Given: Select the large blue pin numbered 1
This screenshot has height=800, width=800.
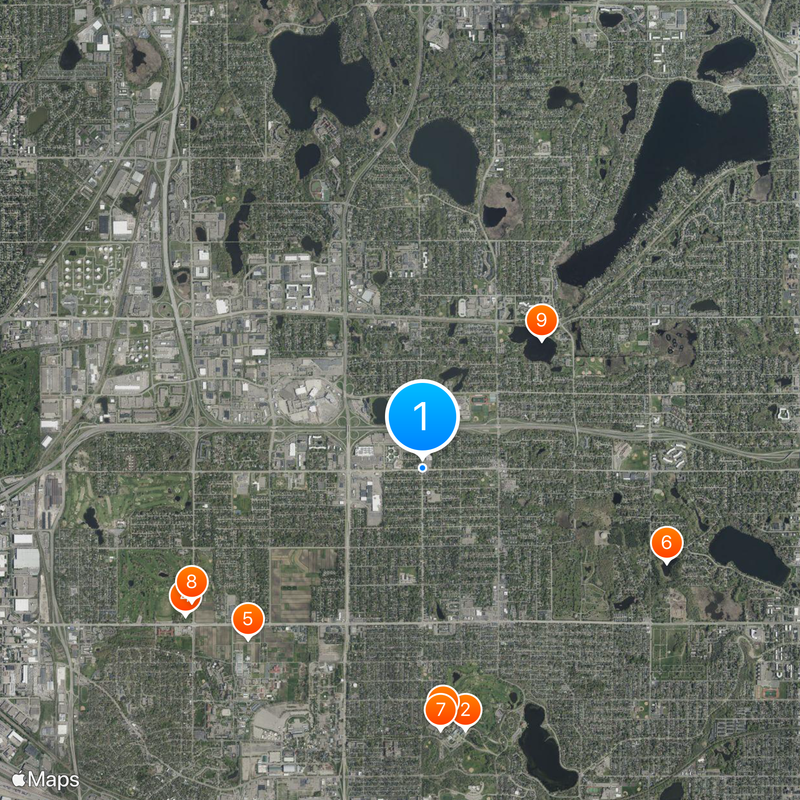Looking at the screenshot, I should coord(422,415).
